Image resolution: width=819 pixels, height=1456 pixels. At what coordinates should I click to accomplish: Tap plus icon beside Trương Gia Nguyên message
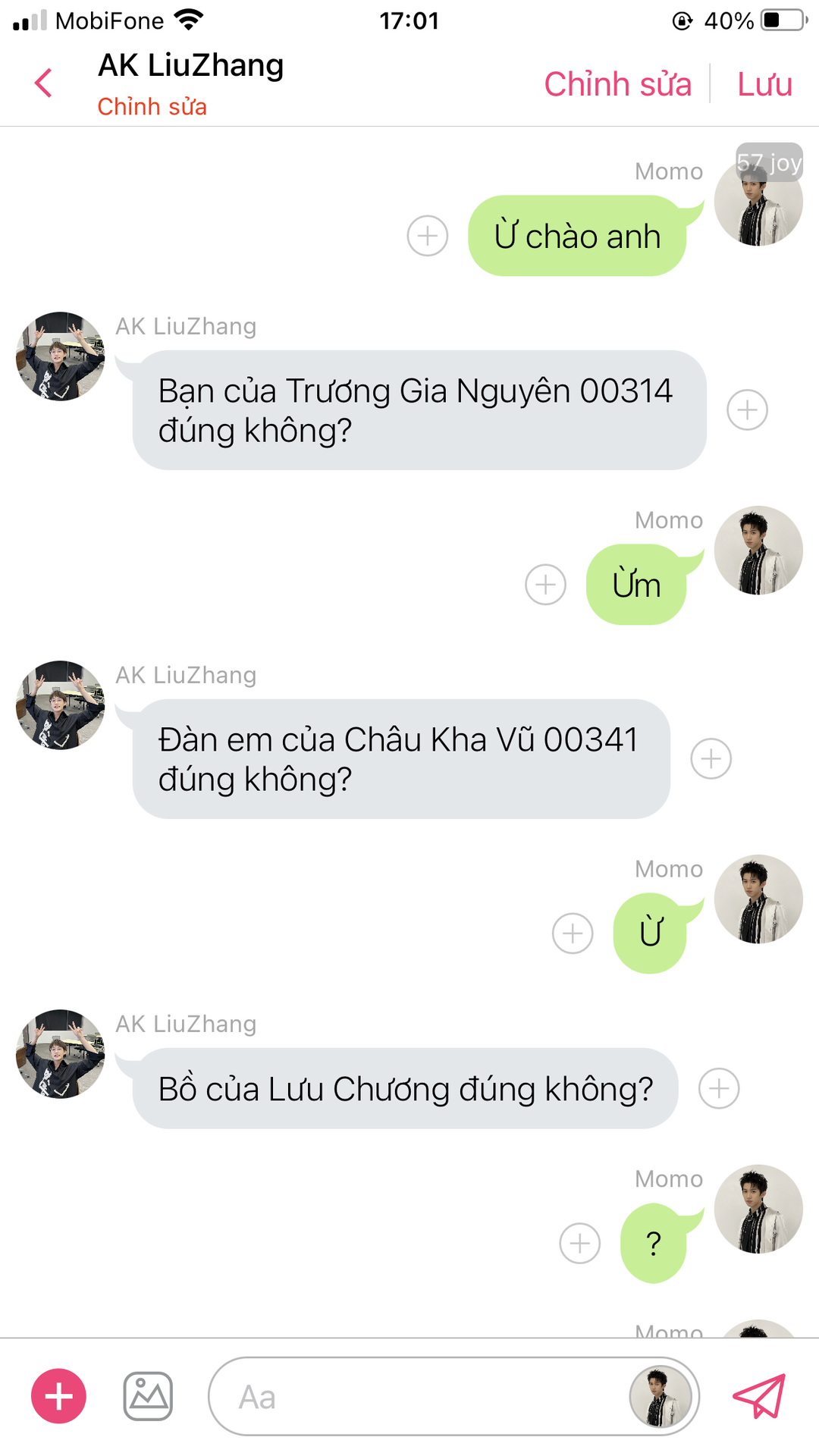(x=747, y=410)
